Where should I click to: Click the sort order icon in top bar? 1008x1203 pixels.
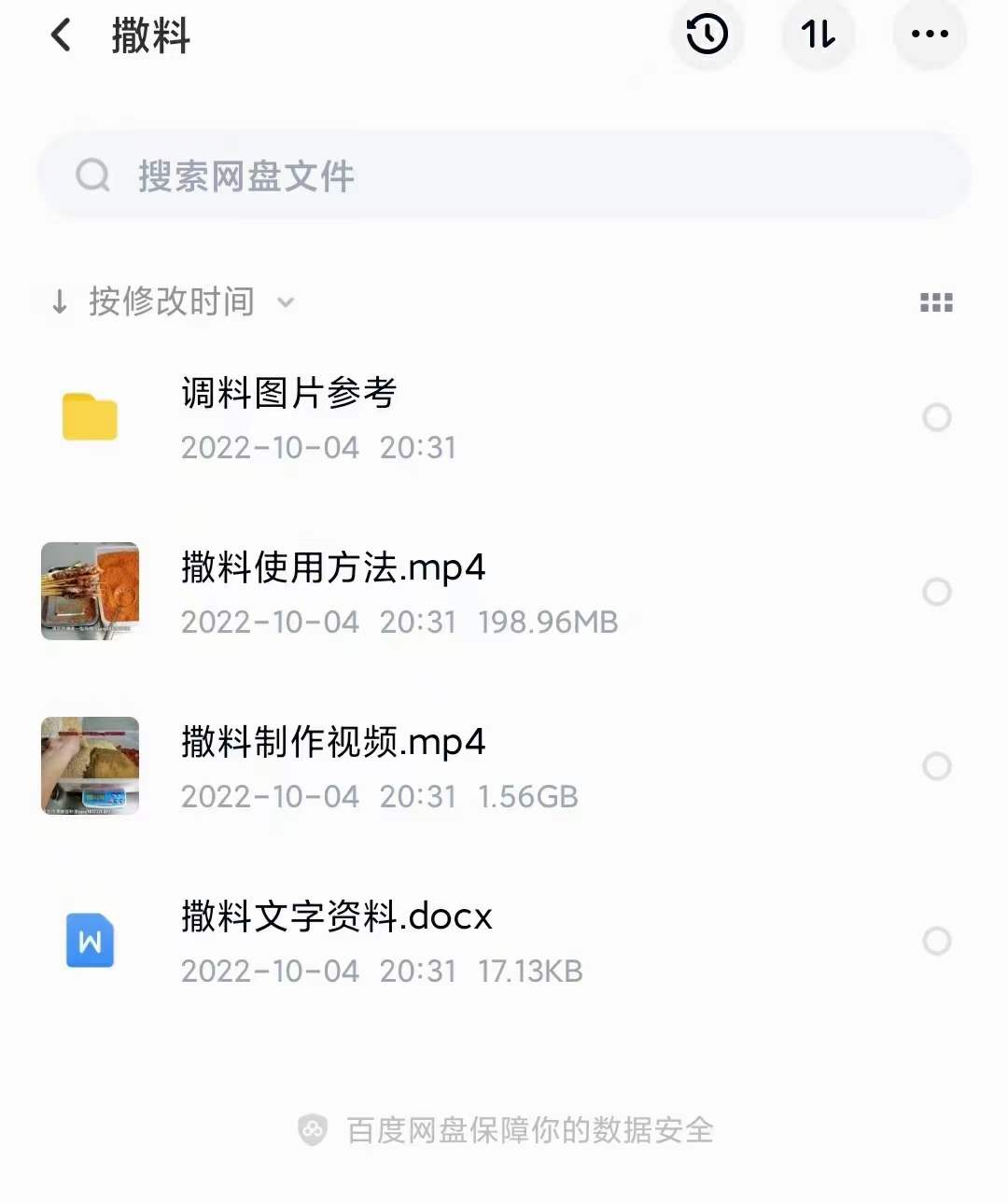(818, 35)
